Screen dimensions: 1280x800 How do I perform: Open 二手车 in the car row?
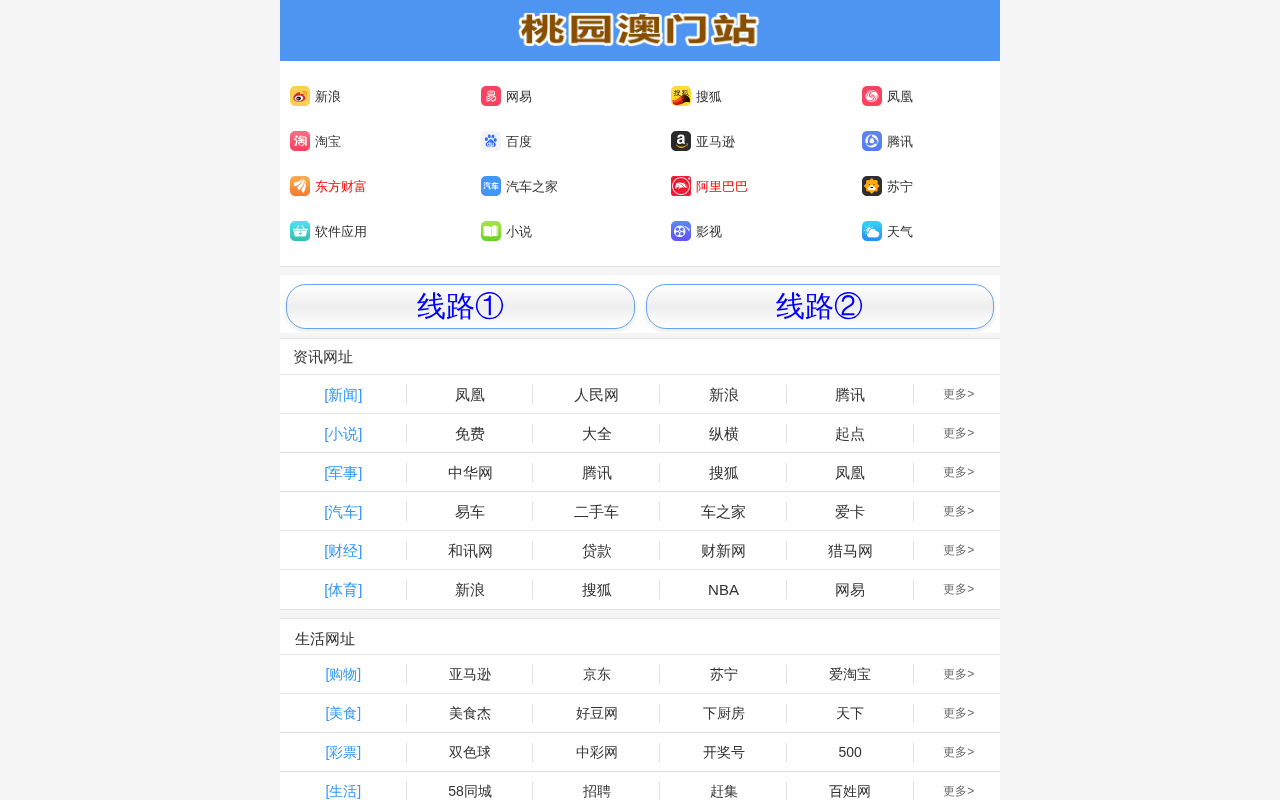596,512
